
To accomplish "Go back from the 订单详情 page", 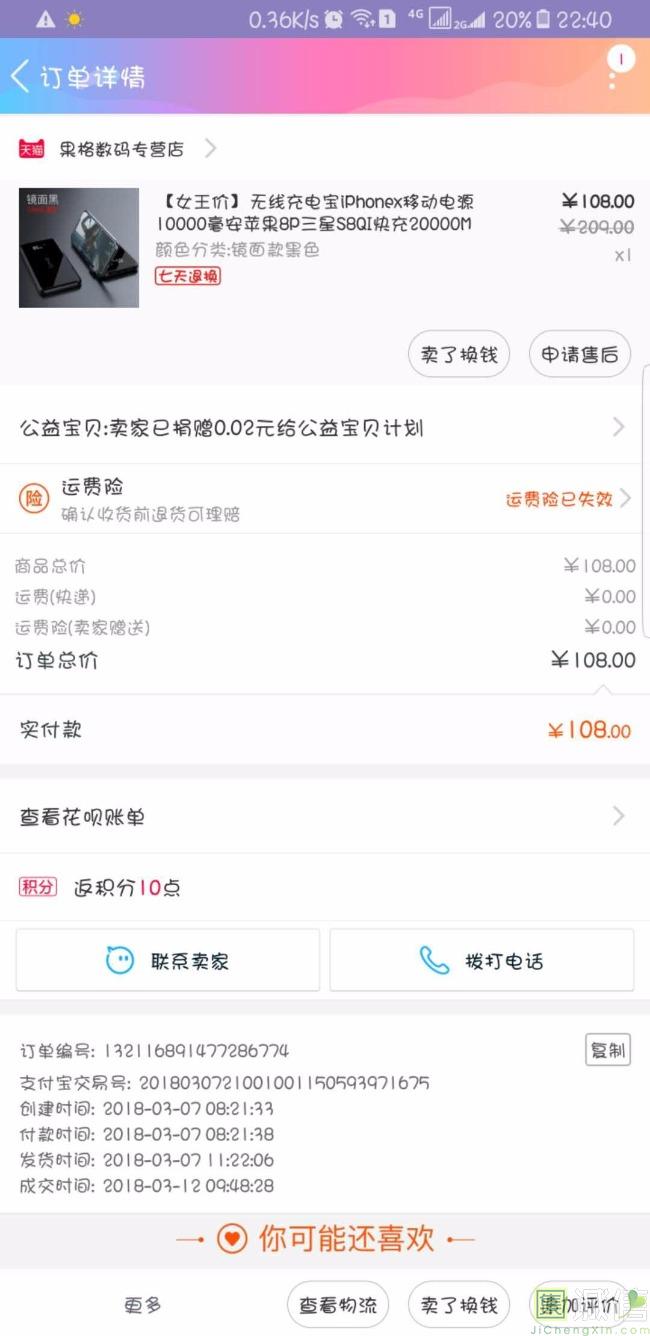I will point(20,76).
